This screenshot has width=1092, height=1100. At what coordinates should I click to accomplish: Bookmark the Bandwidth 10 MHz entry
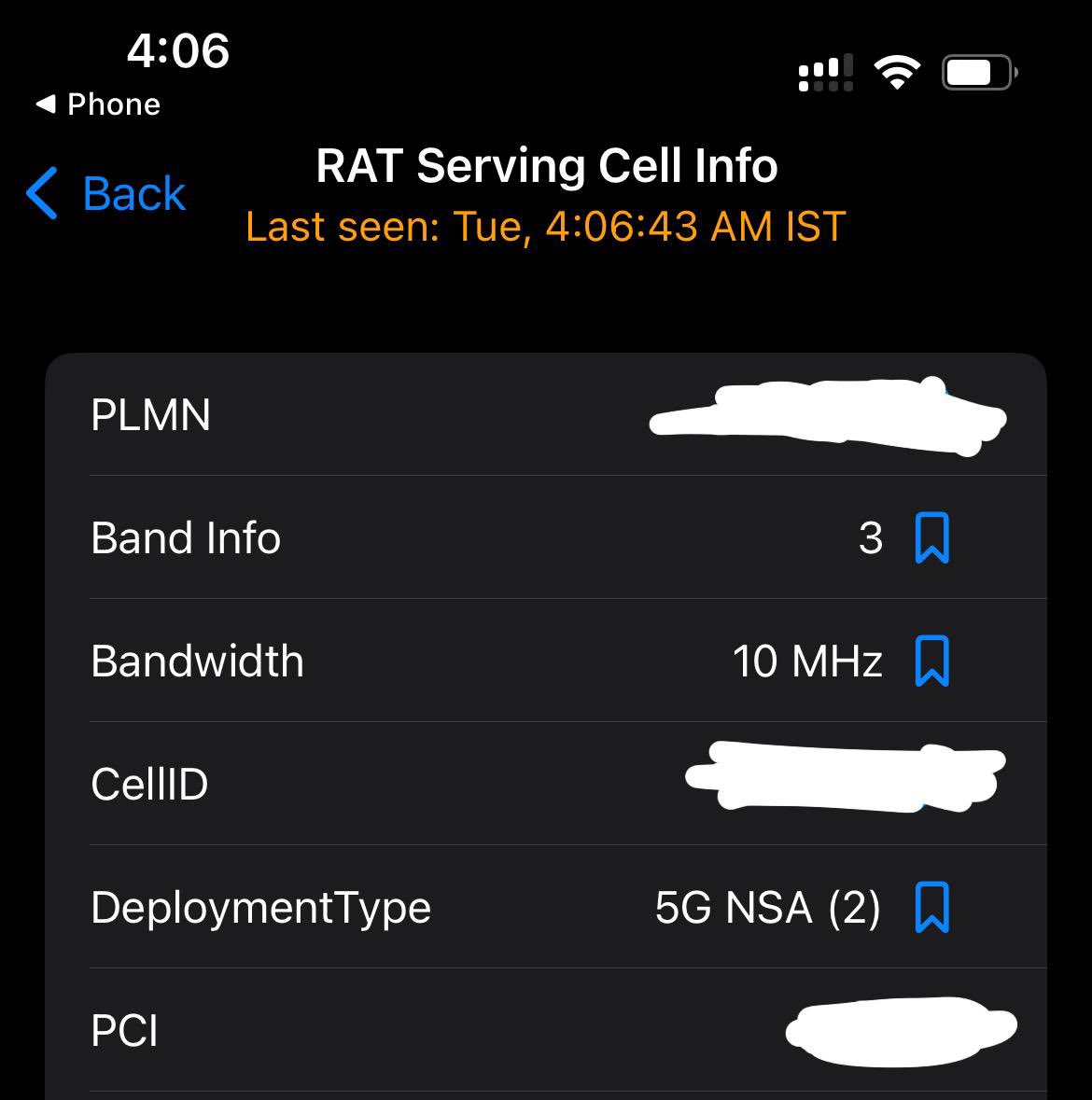coord(931,661)
